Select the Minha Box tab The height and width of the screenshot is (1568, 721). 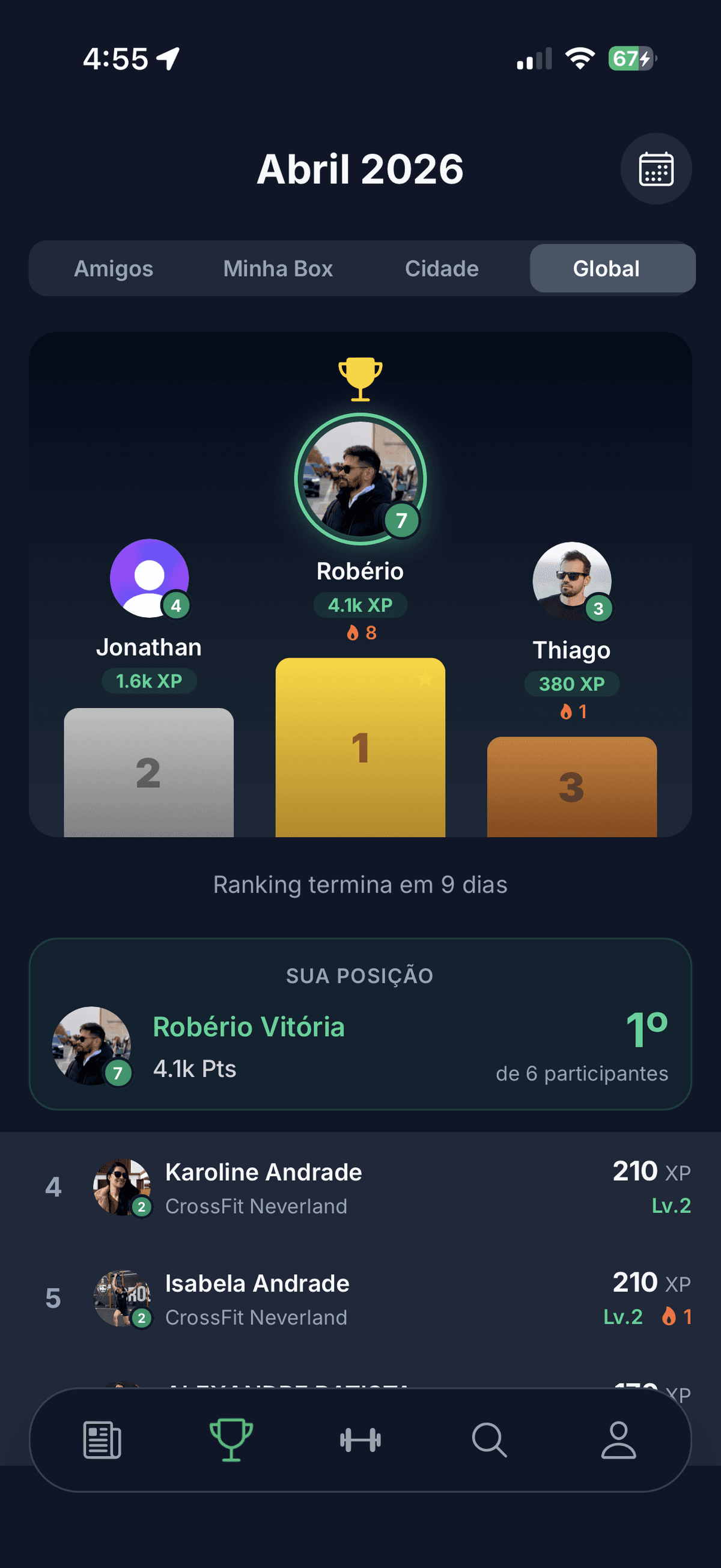(278, 268)
